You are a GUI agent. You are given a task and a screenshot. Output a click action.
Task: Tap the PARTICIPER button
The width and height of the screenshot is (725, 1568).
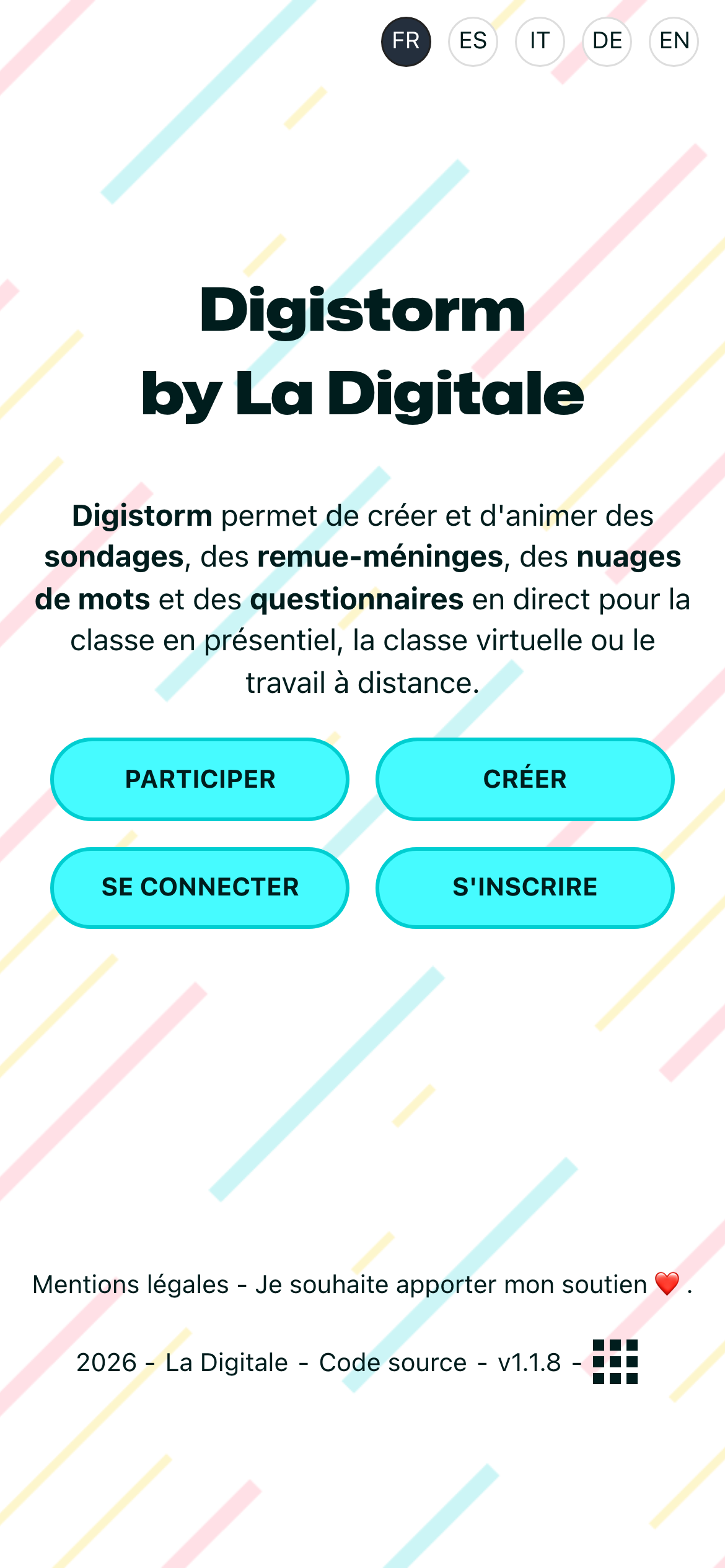(x=200, y=779)
